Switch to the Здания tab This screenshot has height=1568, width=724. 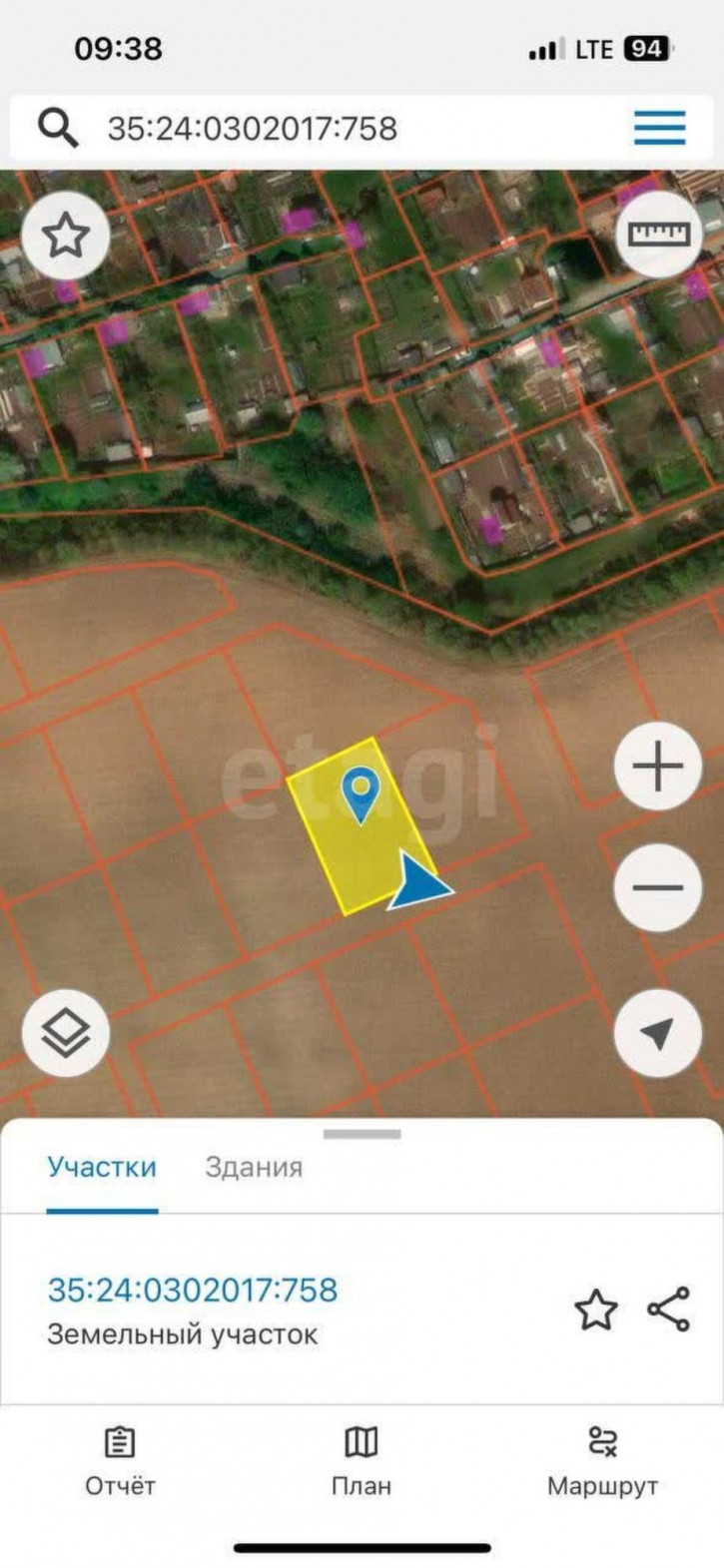pos(254,1167)
